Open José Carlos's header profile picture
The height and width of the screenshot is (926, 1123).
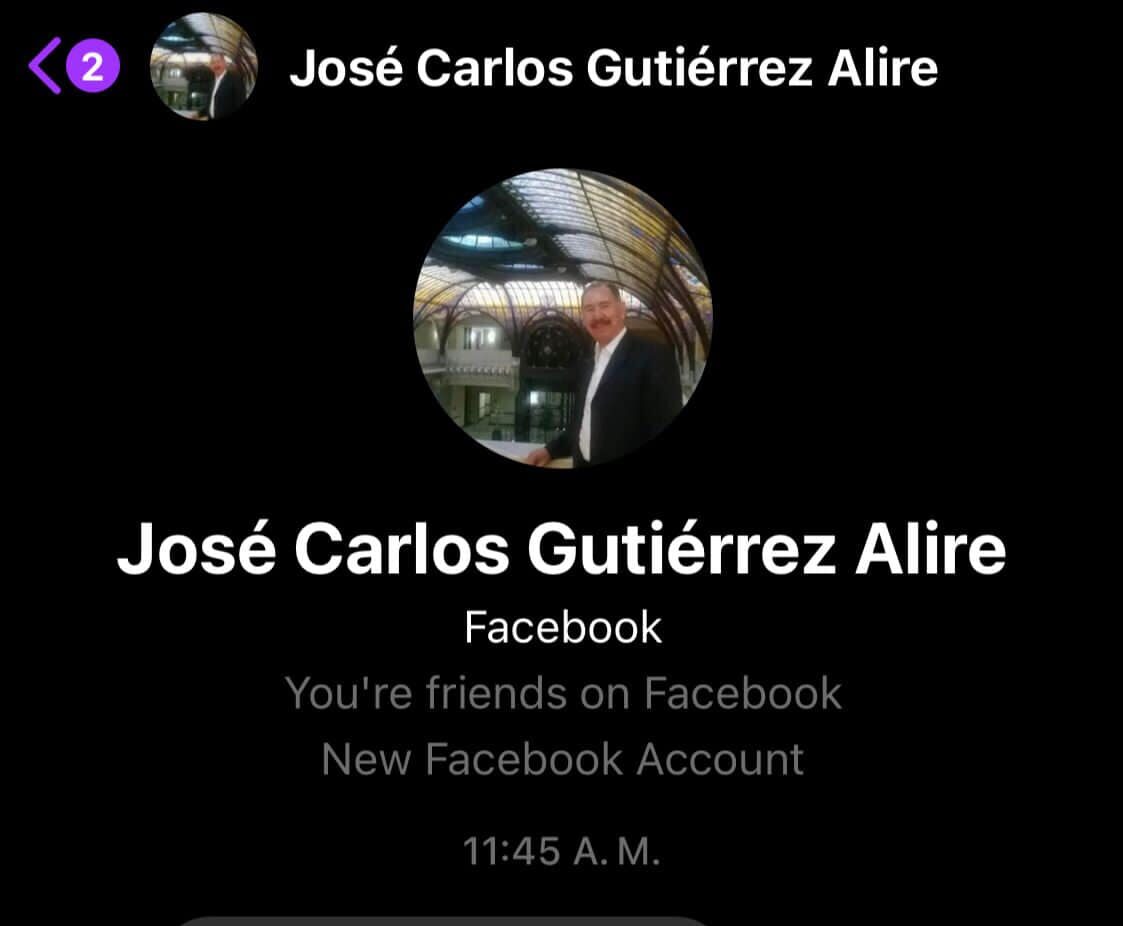point(204,67)
